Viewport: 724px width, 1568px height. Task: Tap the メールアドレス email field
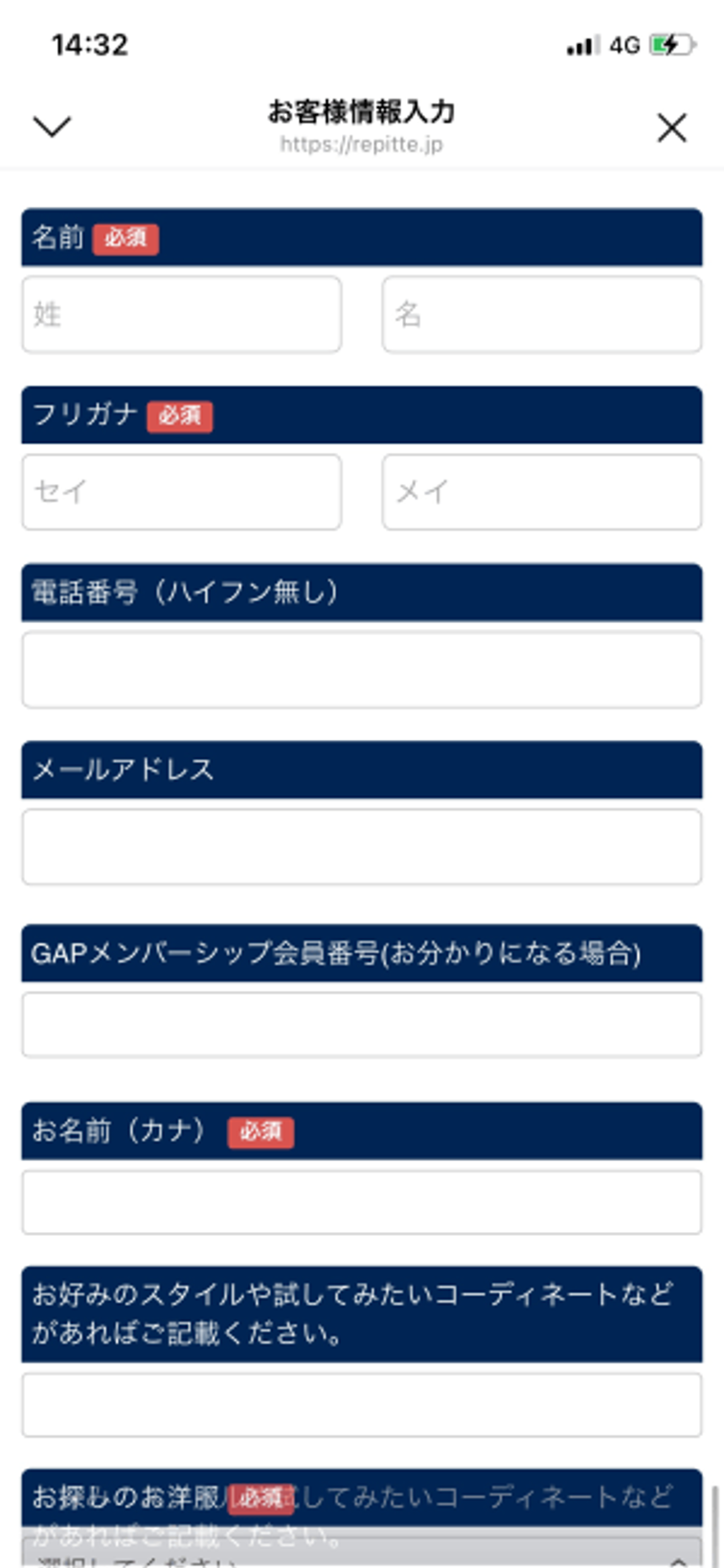click(x=362, y=847)
